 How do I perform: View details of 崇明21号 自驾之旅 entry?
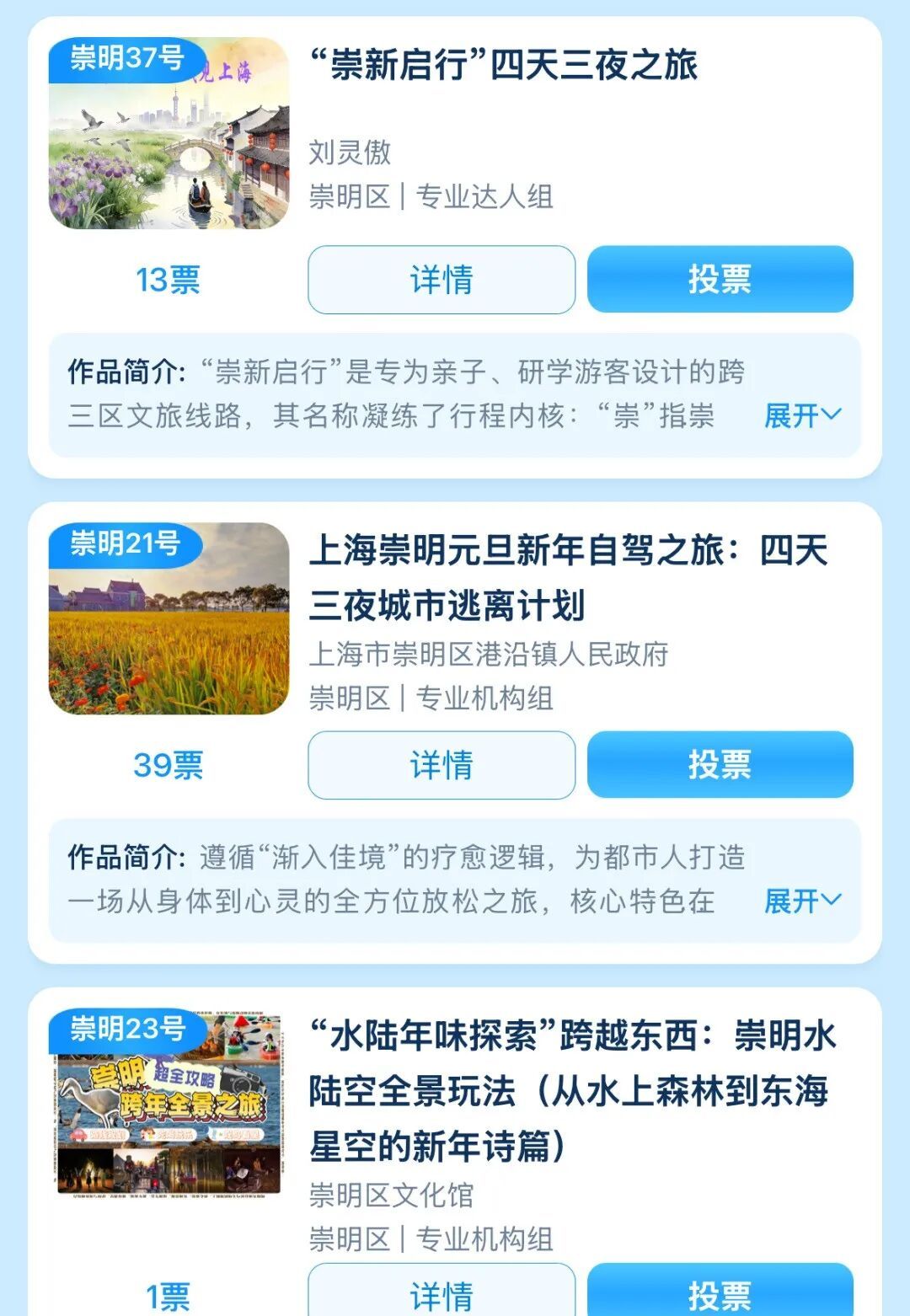click(442, 765)
